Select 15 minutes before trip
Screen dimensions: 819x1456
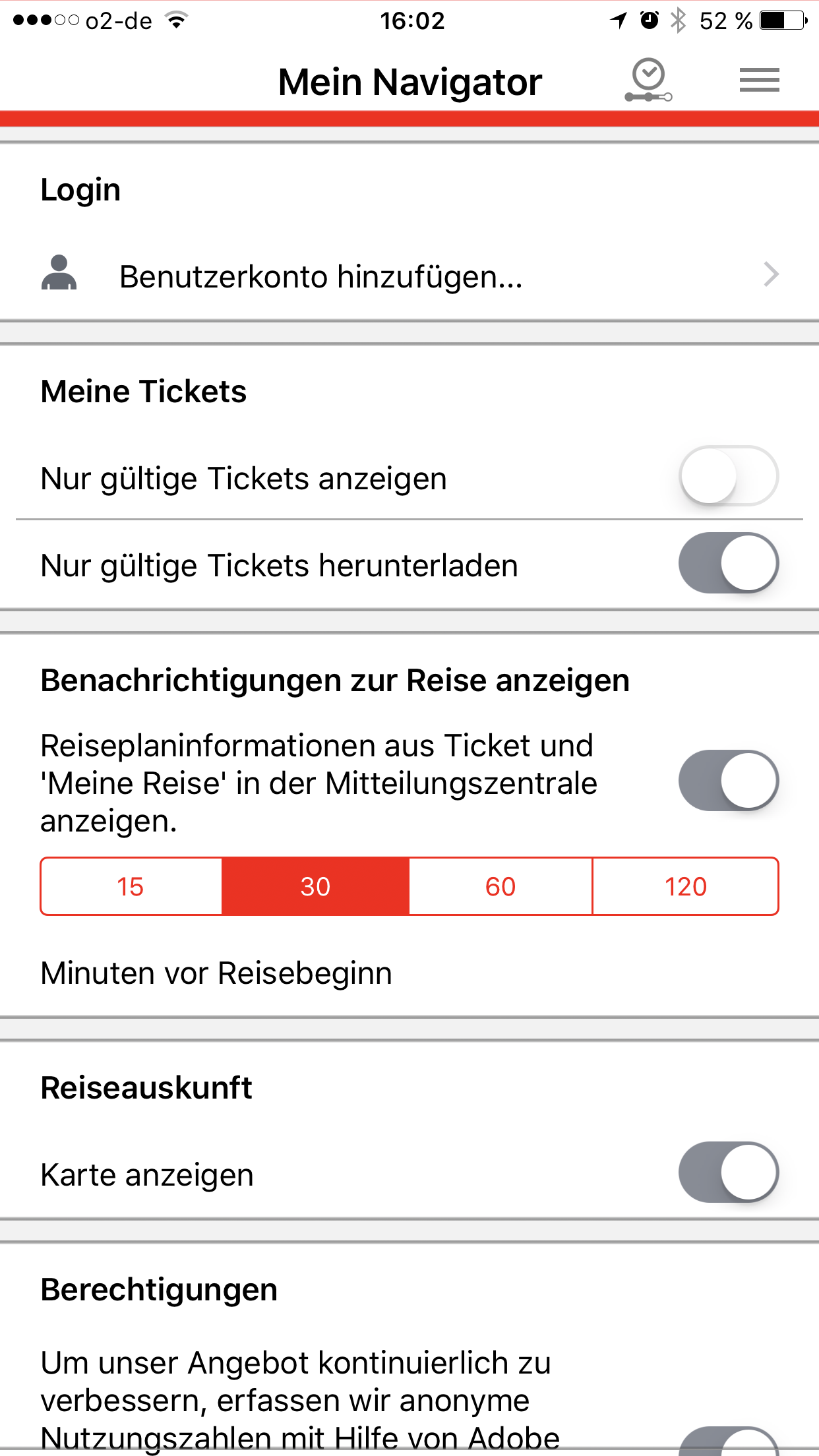(131, 887)
